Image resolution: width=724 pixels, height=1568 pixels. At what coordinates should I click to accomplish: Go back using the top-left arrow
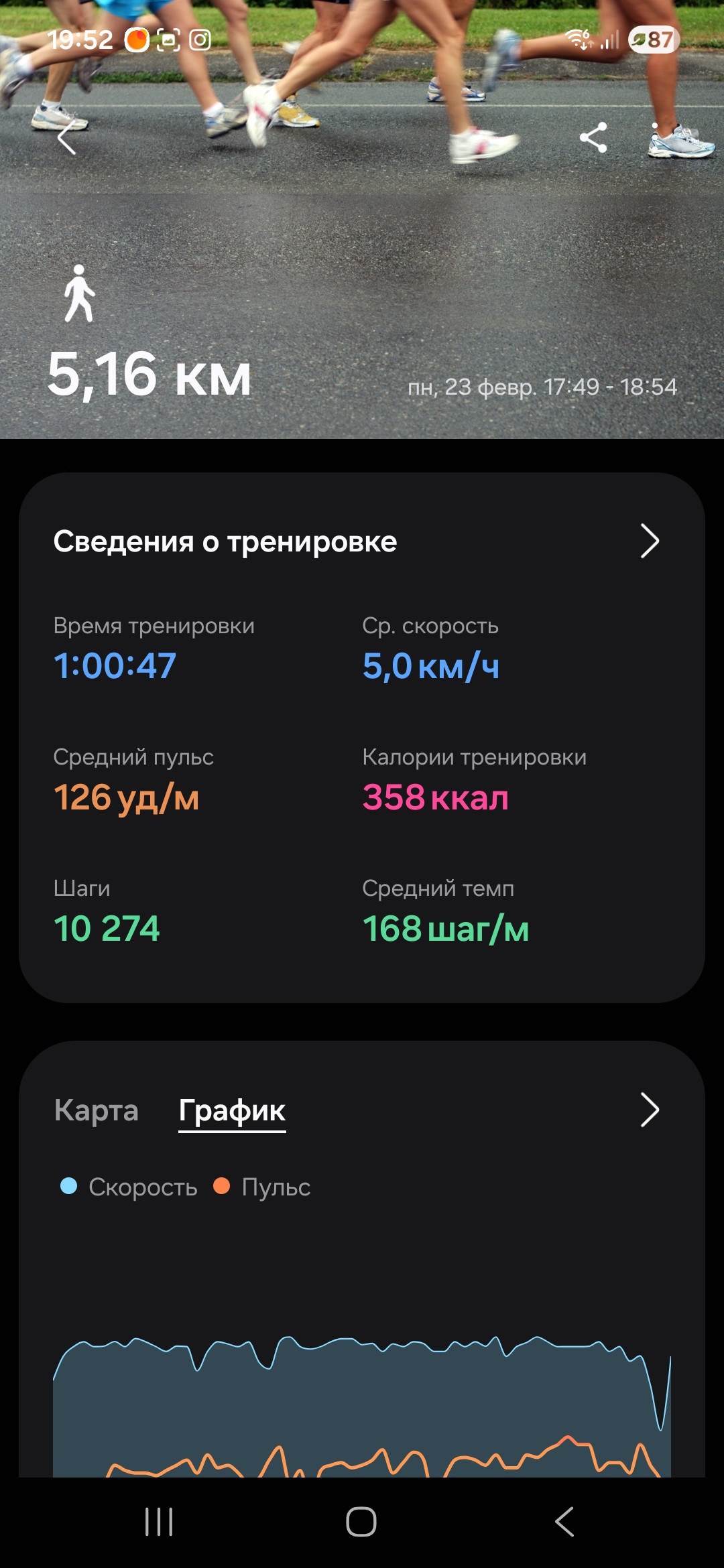click(x=66, y=139)
